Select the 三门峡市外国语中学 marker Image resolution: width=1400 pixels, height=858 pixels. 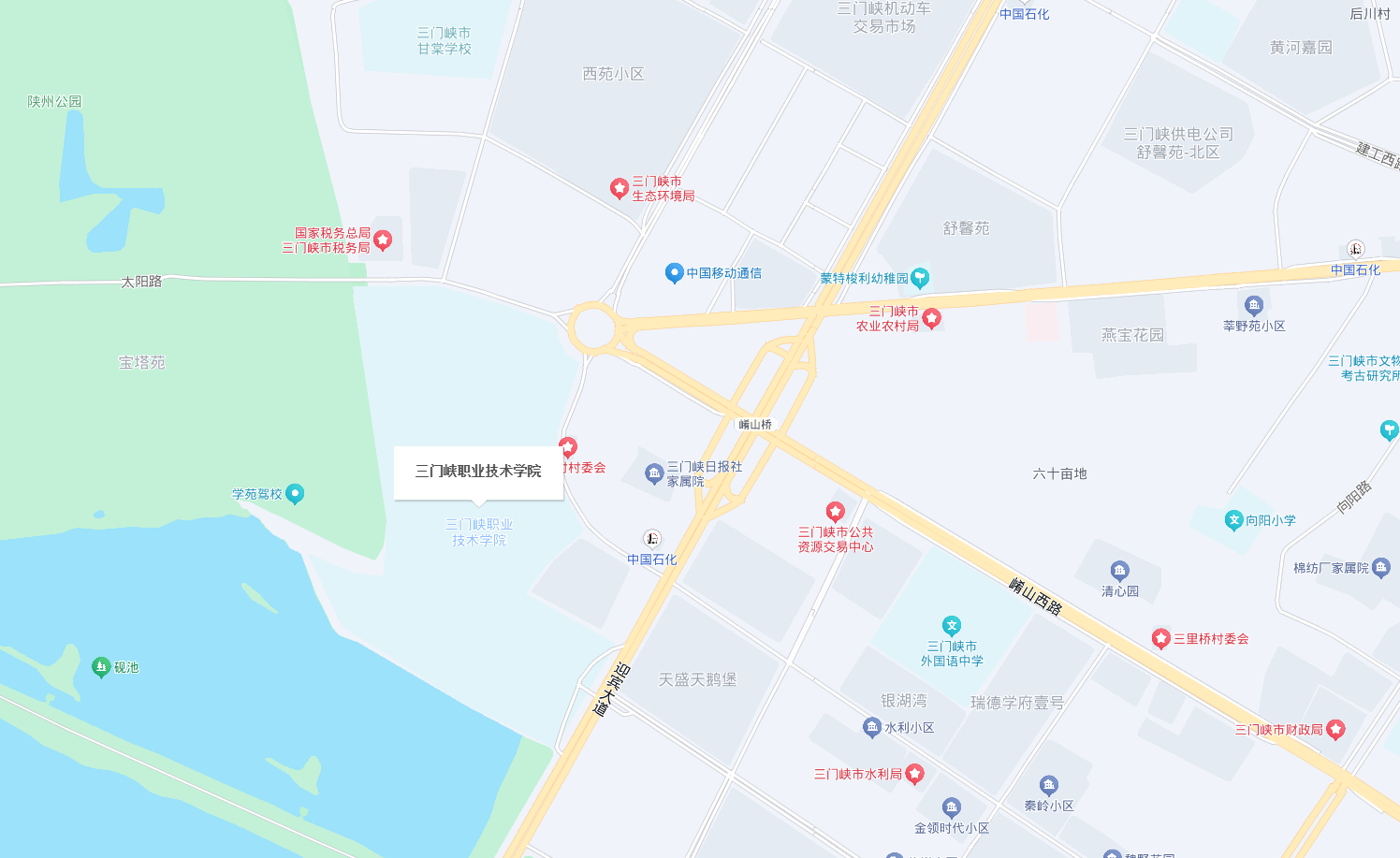click(952, 625)
